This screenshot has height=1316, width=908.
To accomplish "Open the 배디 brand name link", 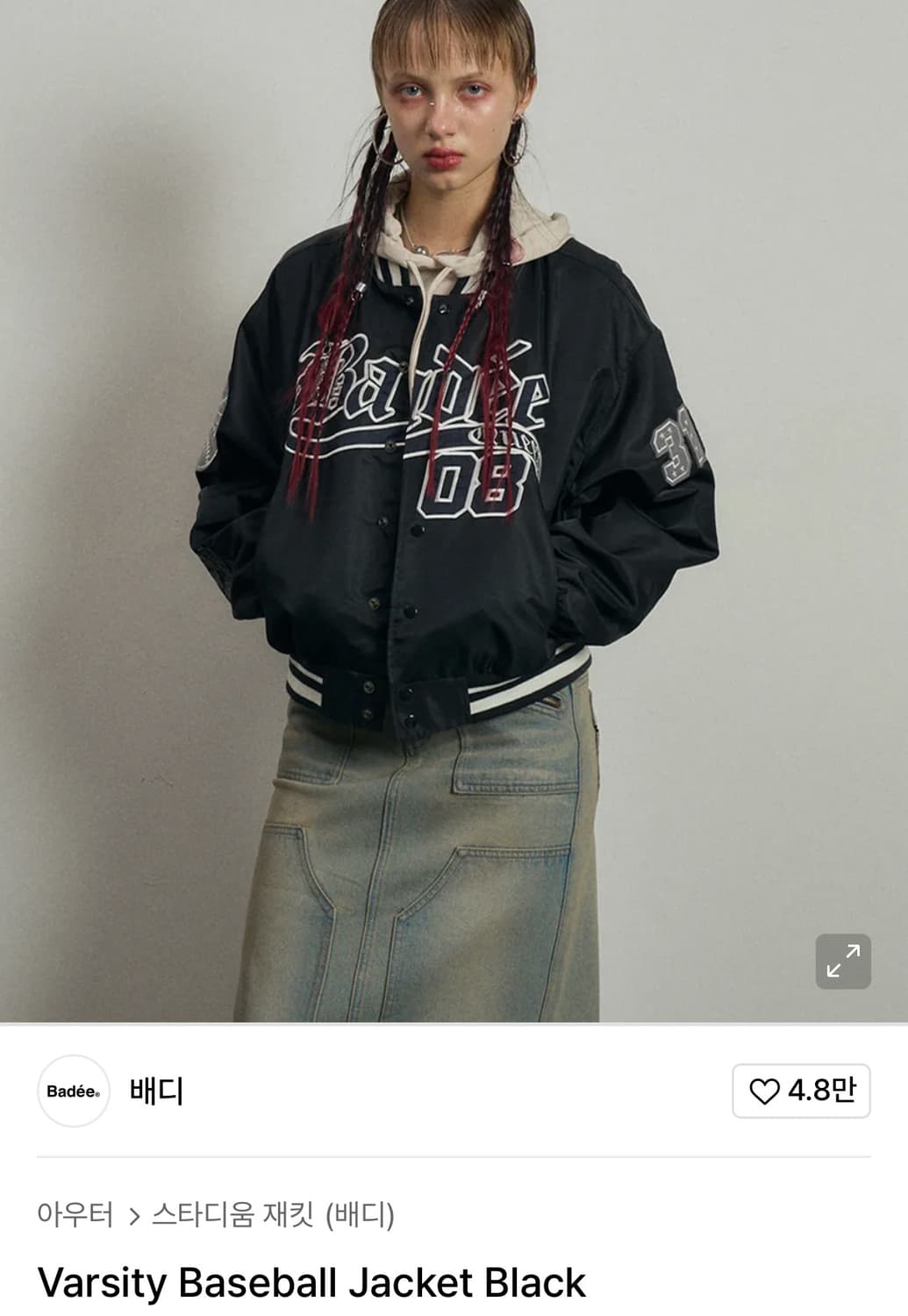I will 156,1089.
